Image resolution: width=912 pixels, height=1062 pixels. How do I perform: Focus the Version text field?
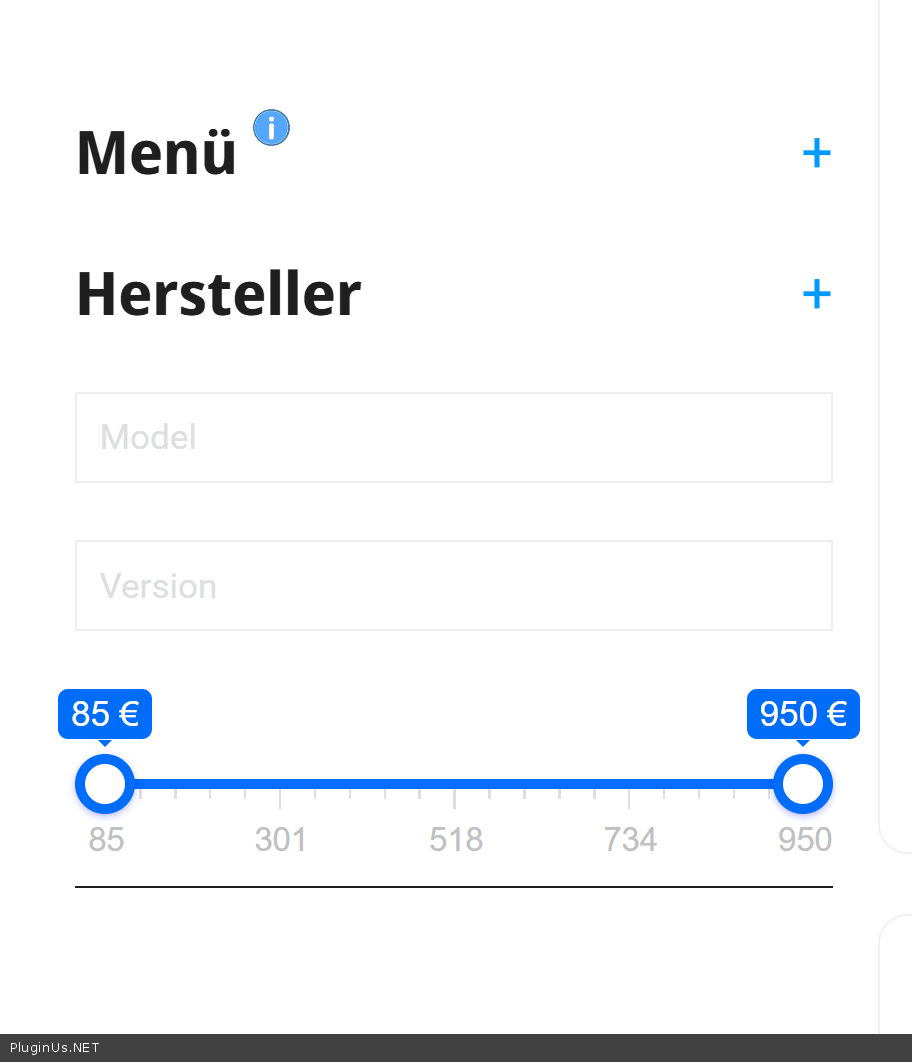pos(454,585)
